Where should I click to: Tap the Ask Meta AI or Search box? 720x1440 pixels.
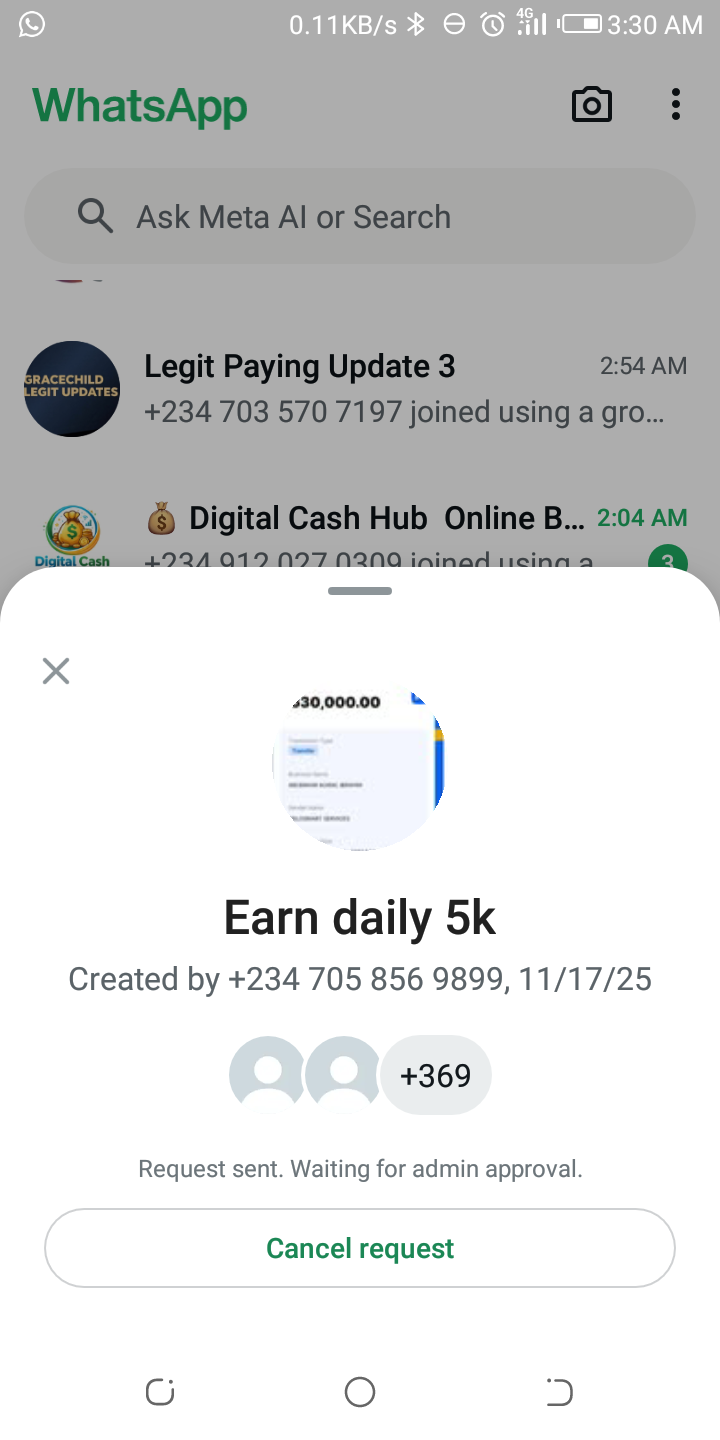(360, 217)
